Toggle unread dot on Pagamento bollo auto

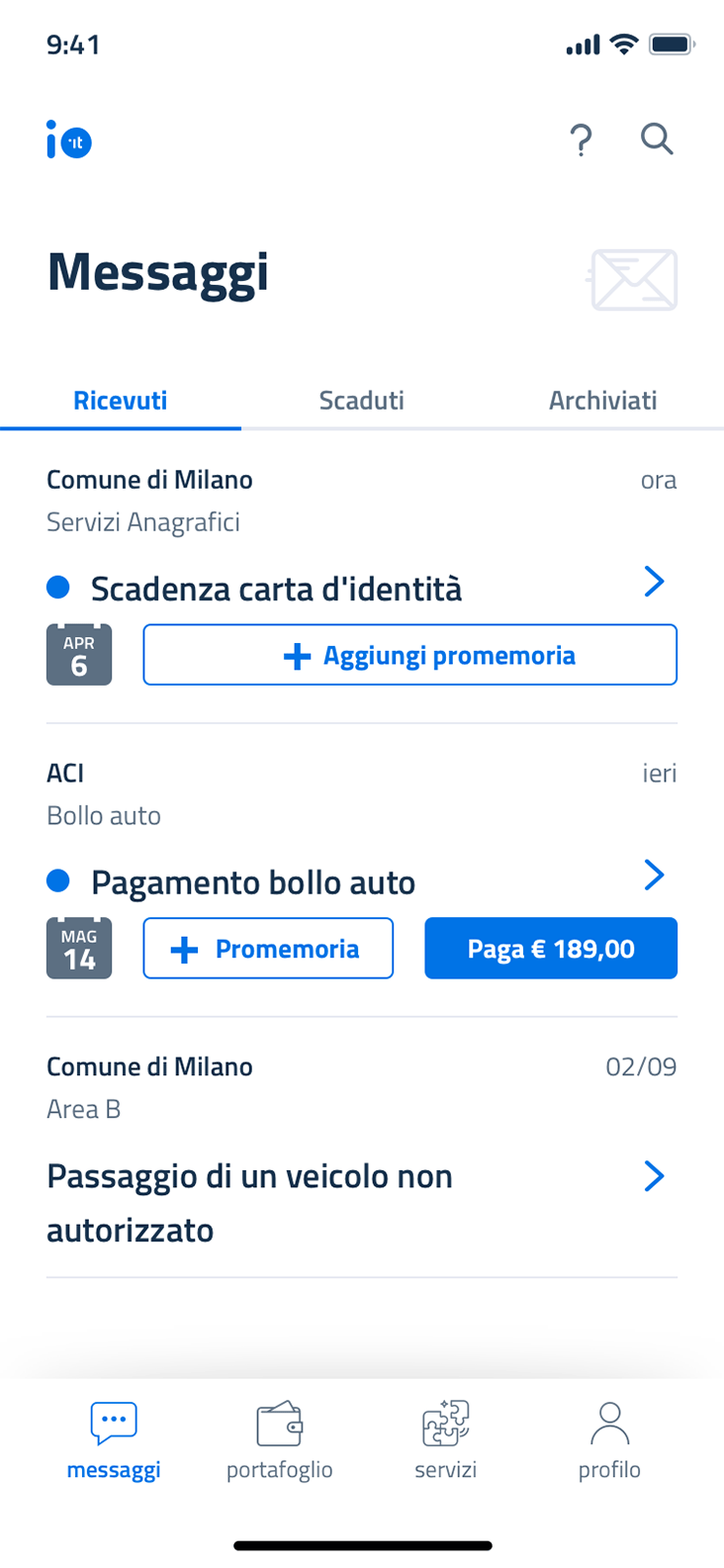58,880
